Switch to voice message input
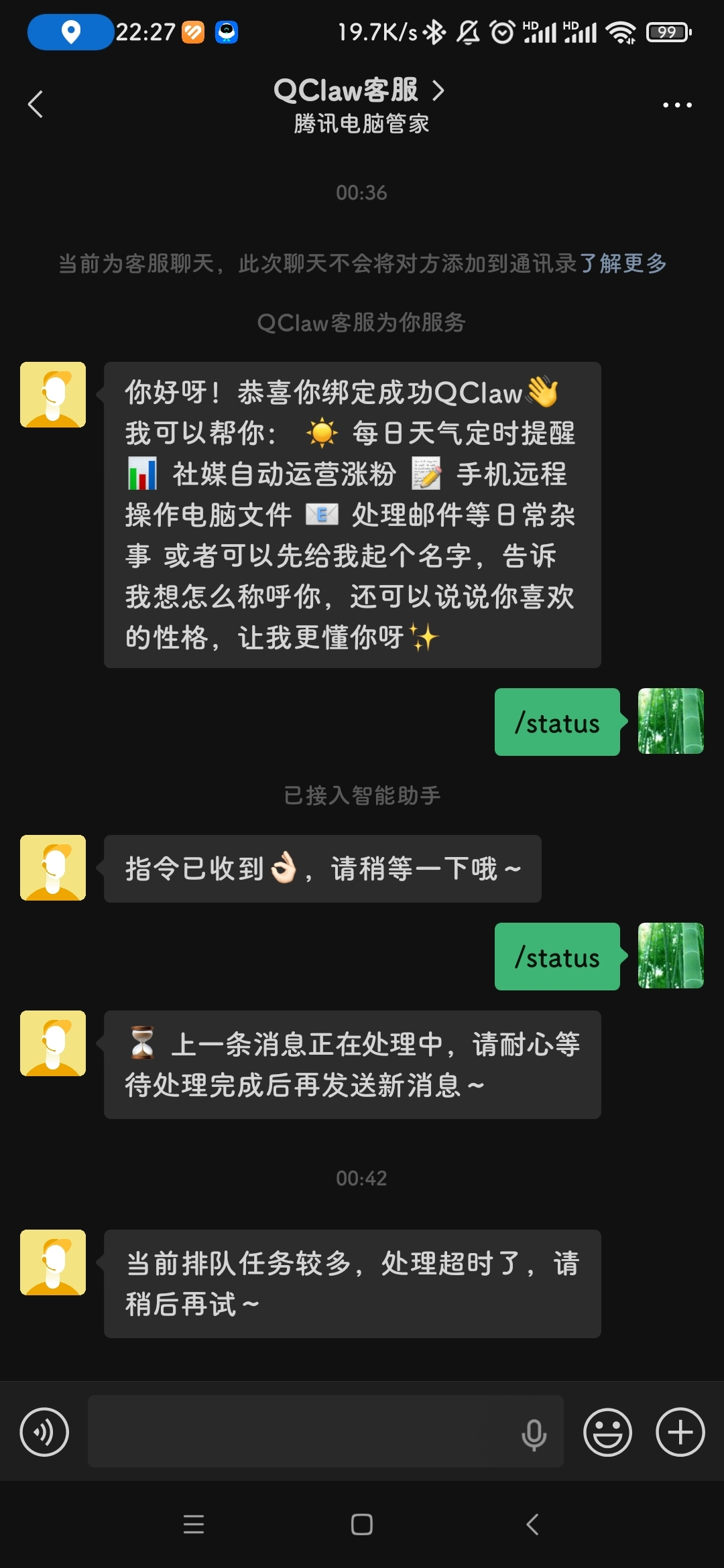 point(44,1432)
